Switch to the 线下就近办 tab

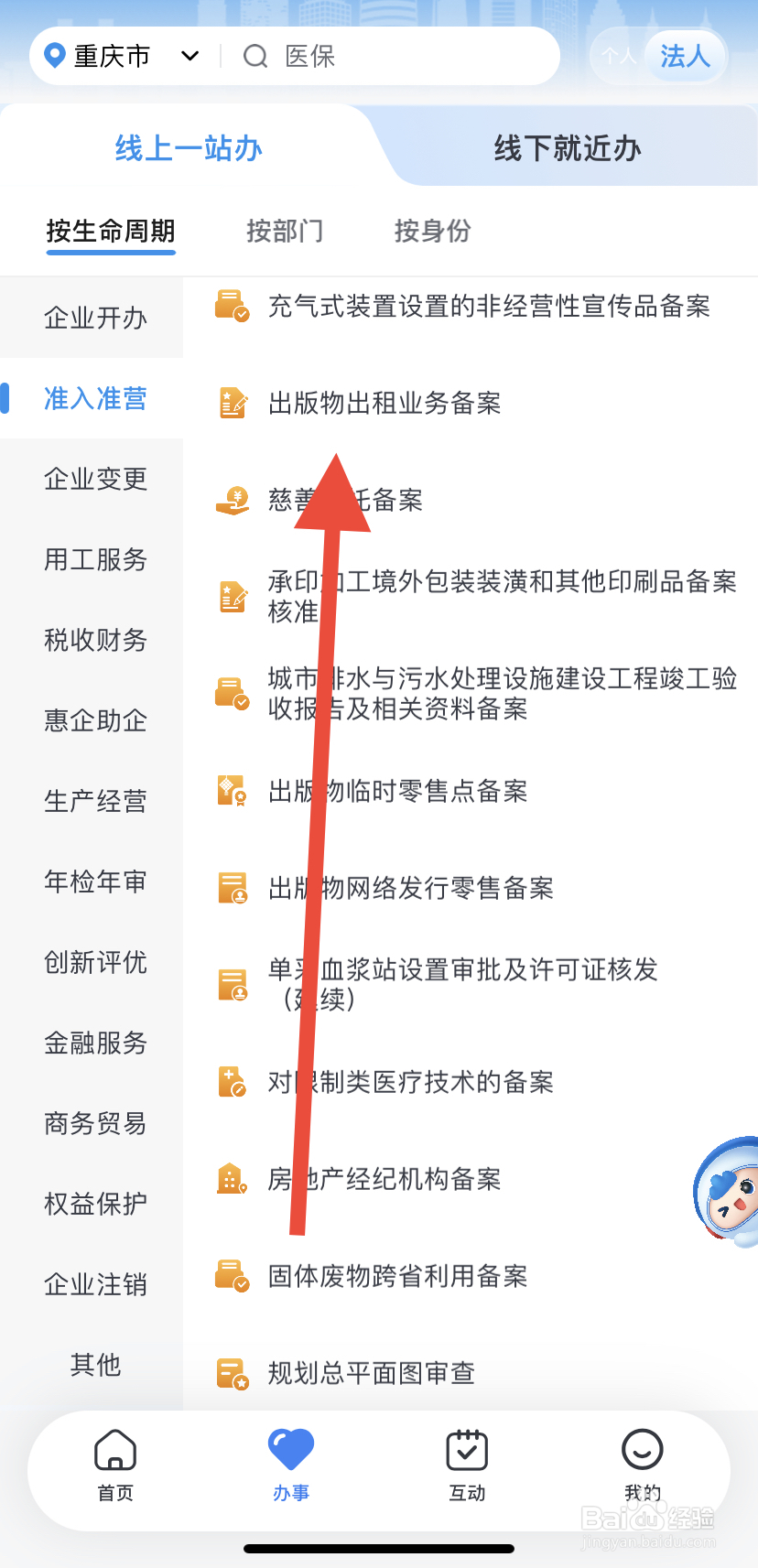click(x=566, y=146)
